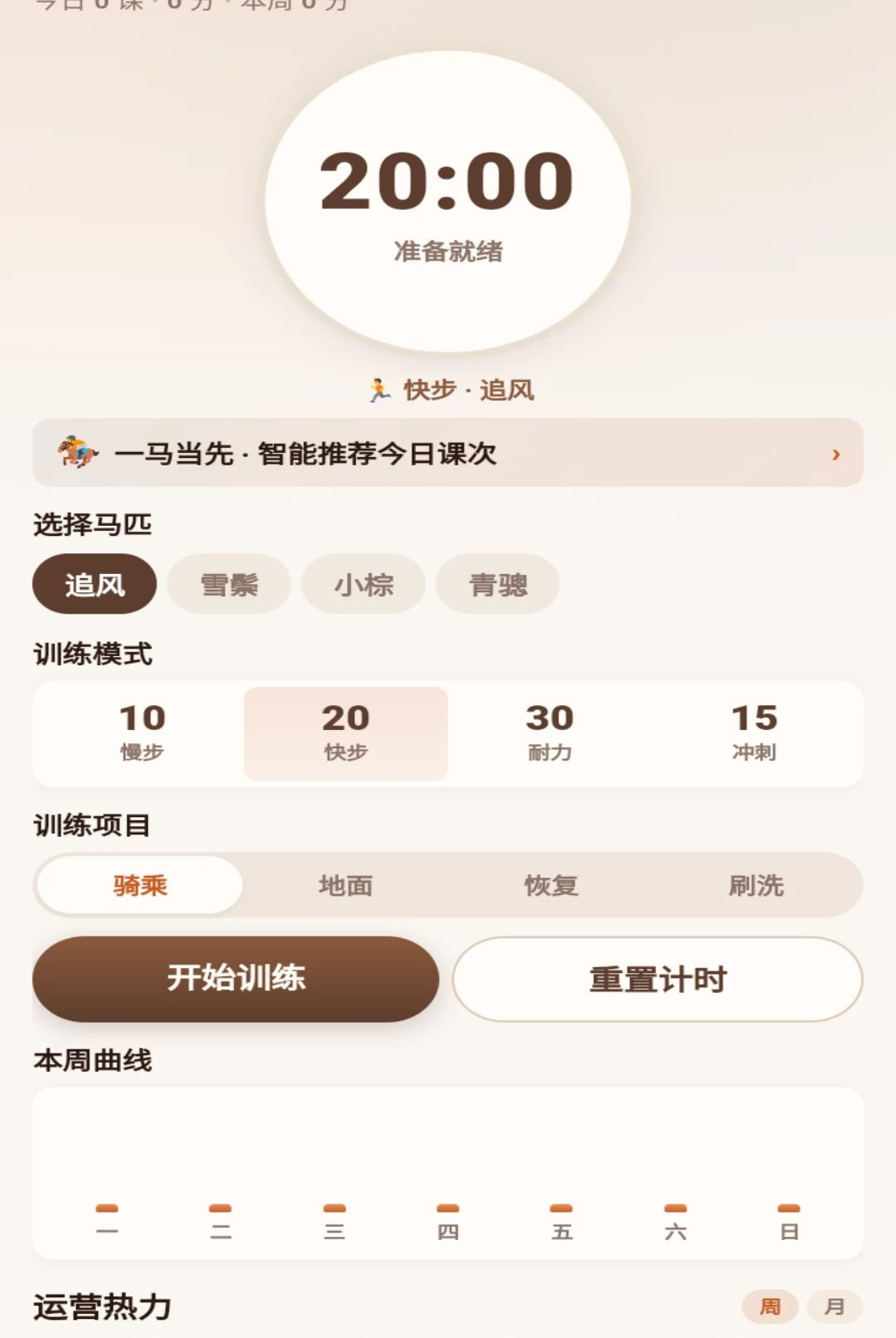Switch to the 地面 training item
This screenshot has width=896, height=1338.
coord(345,885)
